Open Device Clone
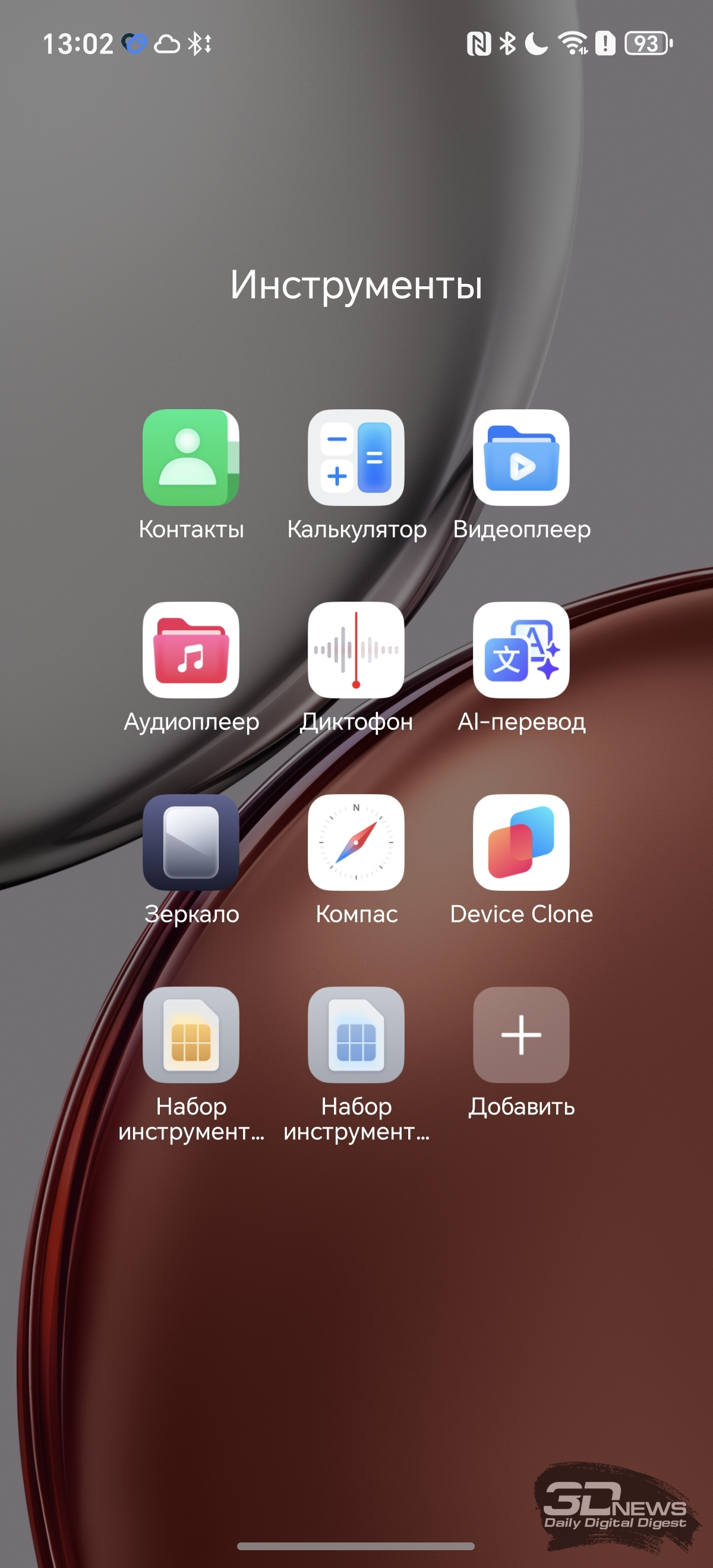This screenshot has width=713, height=1568. pyautogui.click(x=521, y=842)
